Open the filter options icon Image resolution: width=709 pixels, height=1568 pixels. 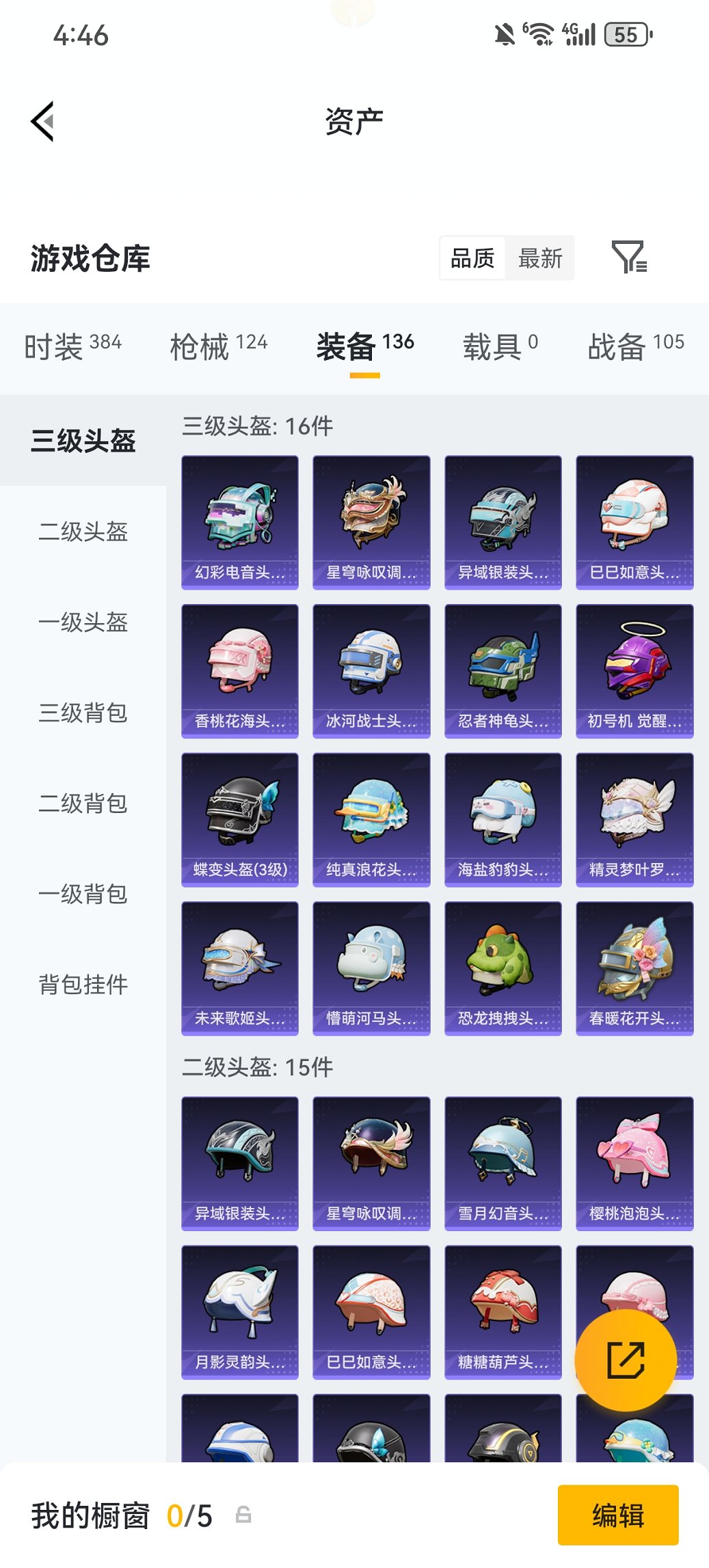tap(630, 258)
